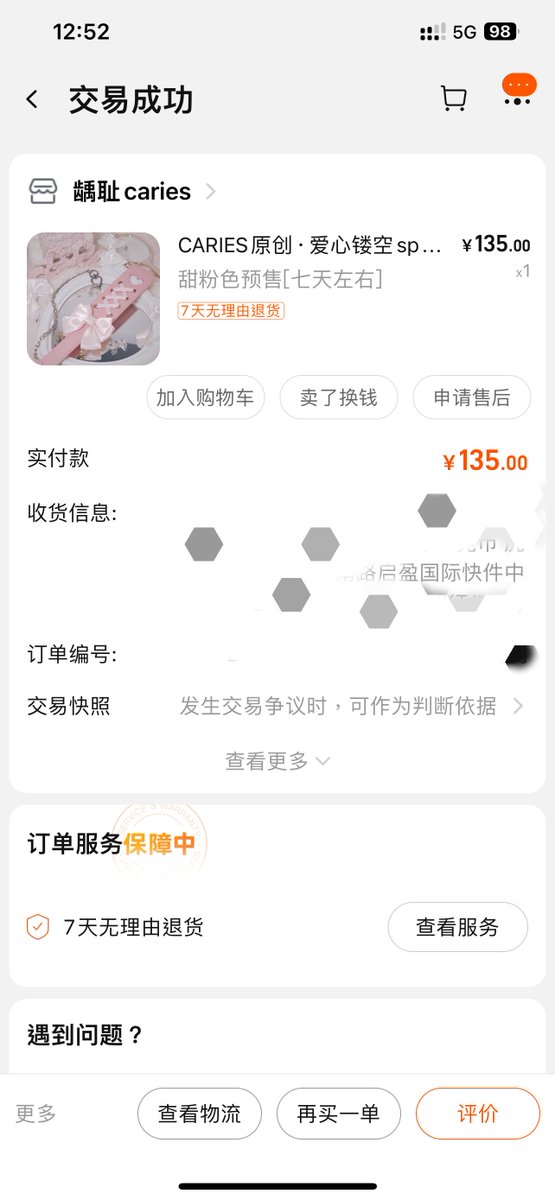This screenshot has height=1200, width=555.
Task: Tap 再买一单 to reorder
Action: coord(339,1114)
